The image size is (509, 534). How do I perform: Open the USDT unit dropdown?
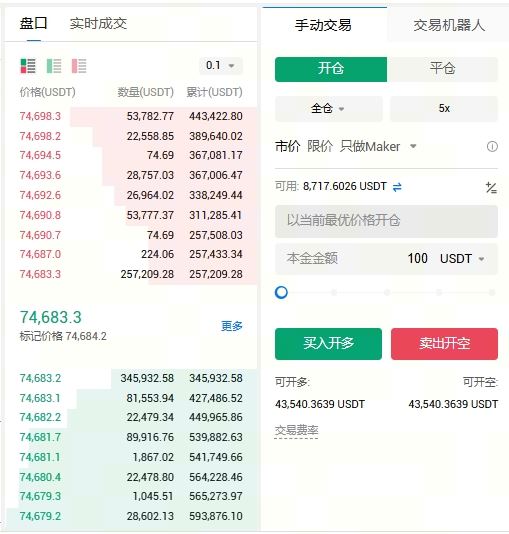[462, 259]
